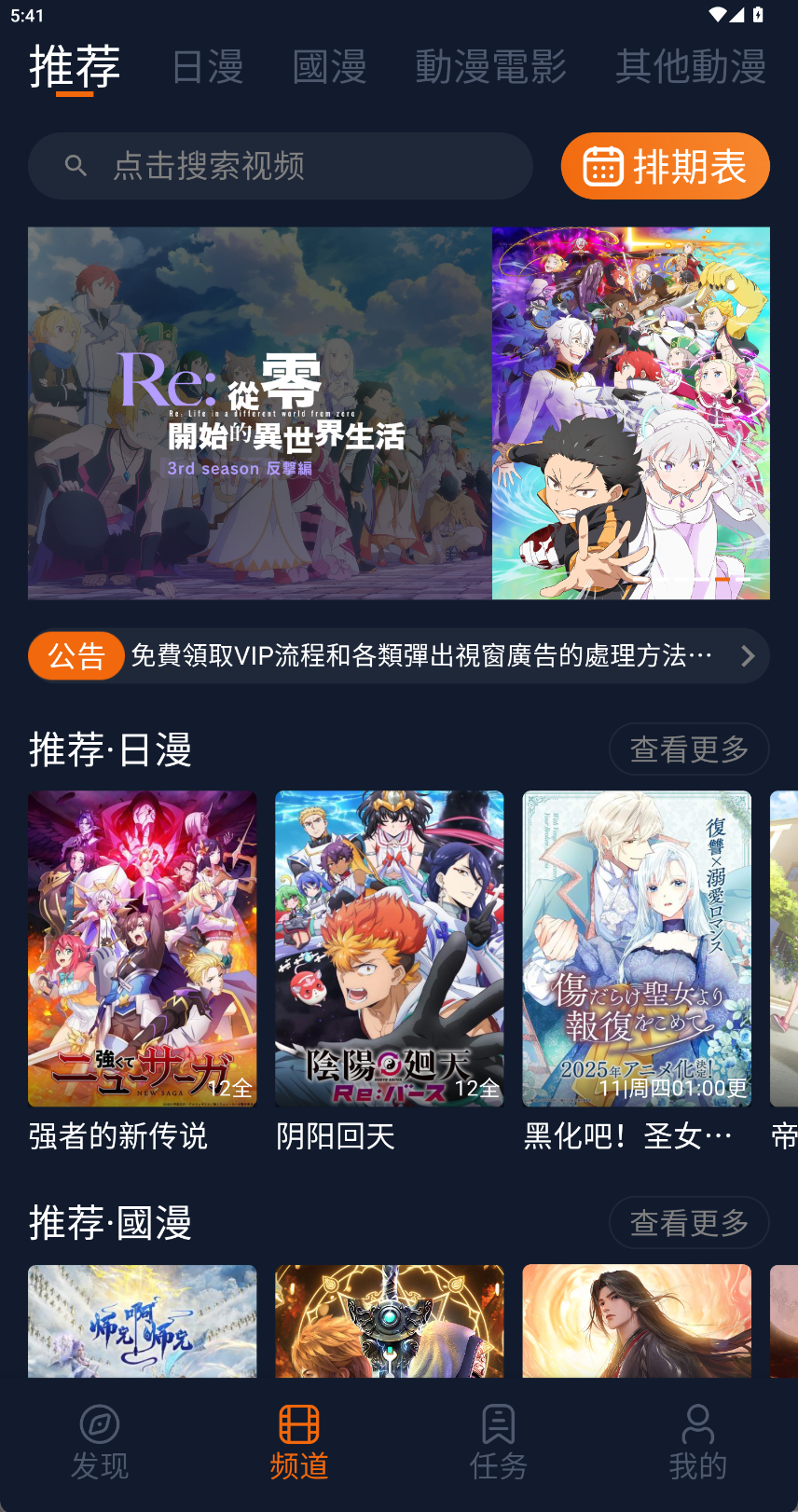The image size is (798, 1512).
Task: Switch to the 國漫 tab
Action: click(328, 67)
